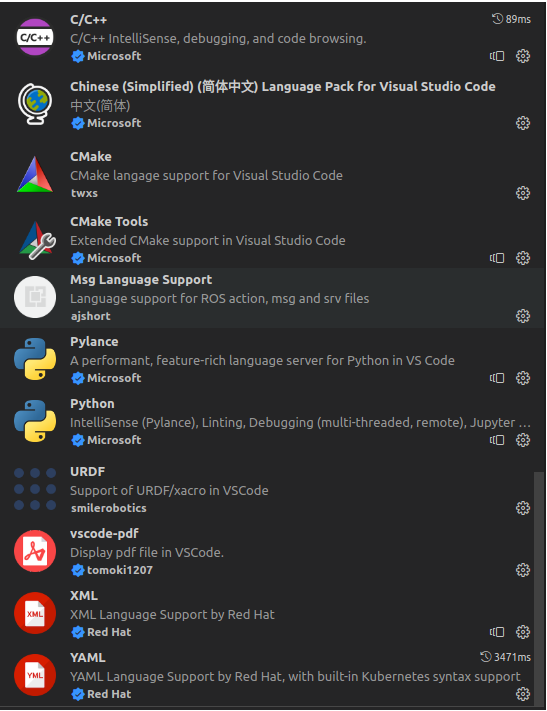Open the manage gear for C/C++

click(x=523, y=56)
